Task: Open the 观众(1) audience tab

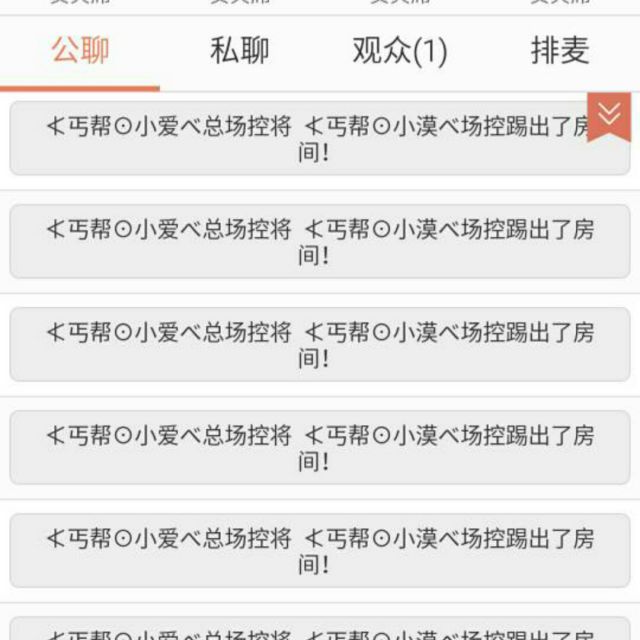Action: coord(400,50)
